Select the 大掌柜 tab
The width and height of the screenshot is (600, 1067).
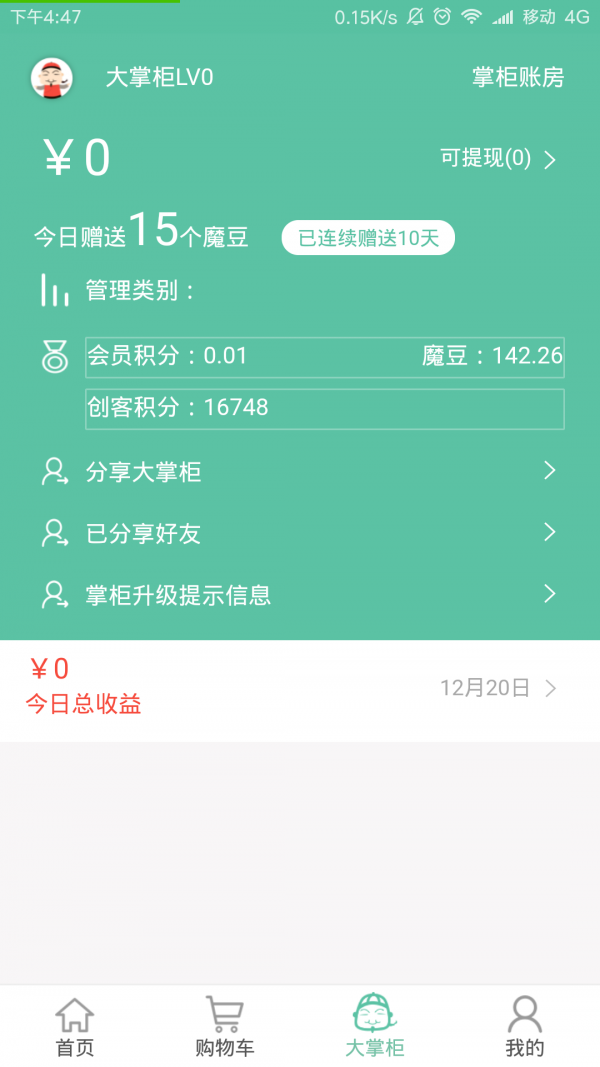coord(374,1027)
